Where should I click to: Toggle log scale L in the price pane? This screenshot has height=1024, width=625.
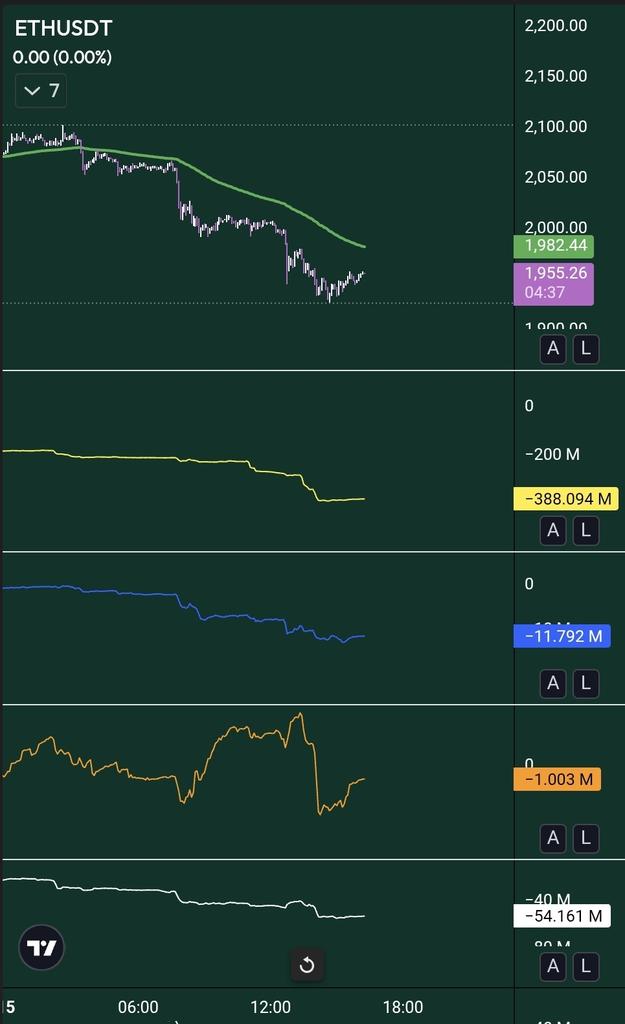click(x=585, y=349)
